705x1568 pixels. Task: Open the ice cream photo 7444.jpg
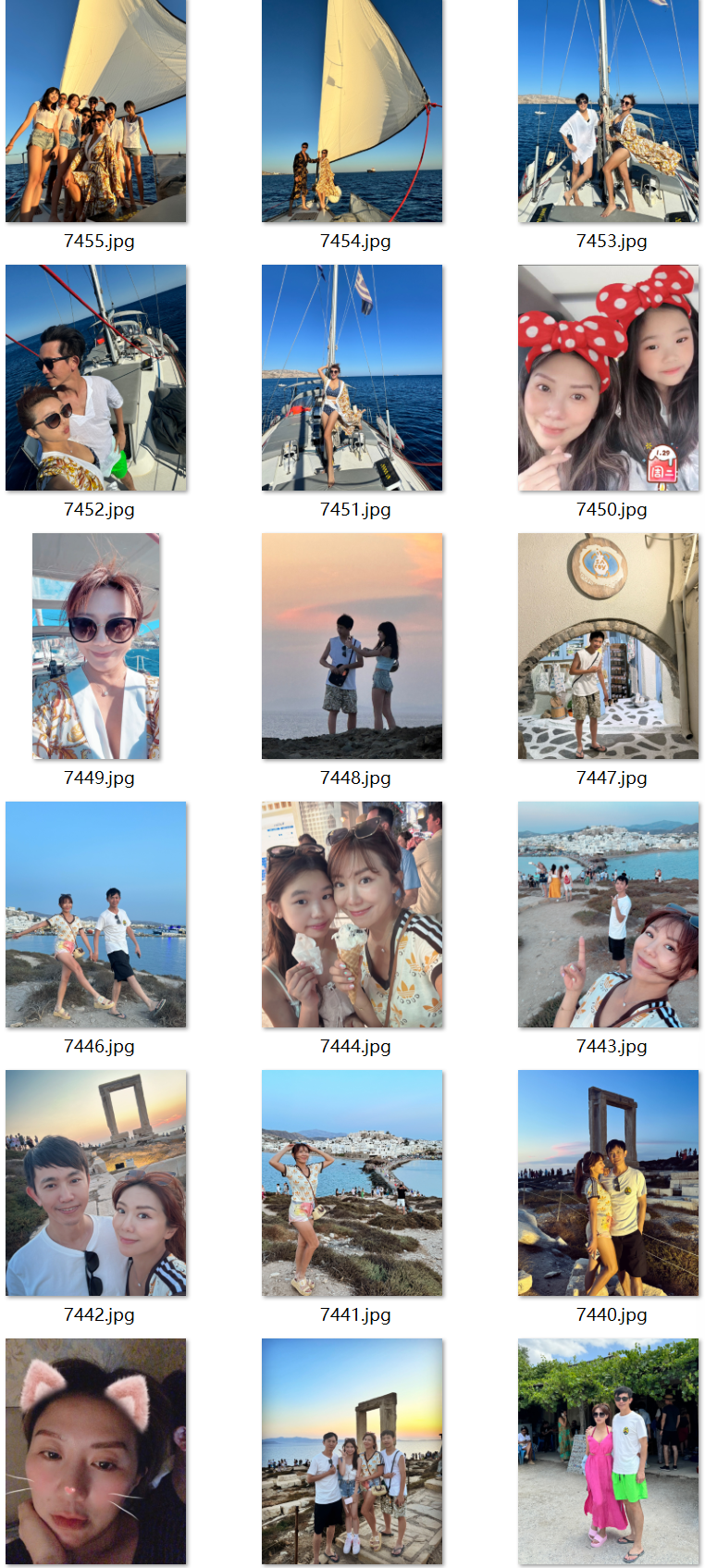pos(352,915)
